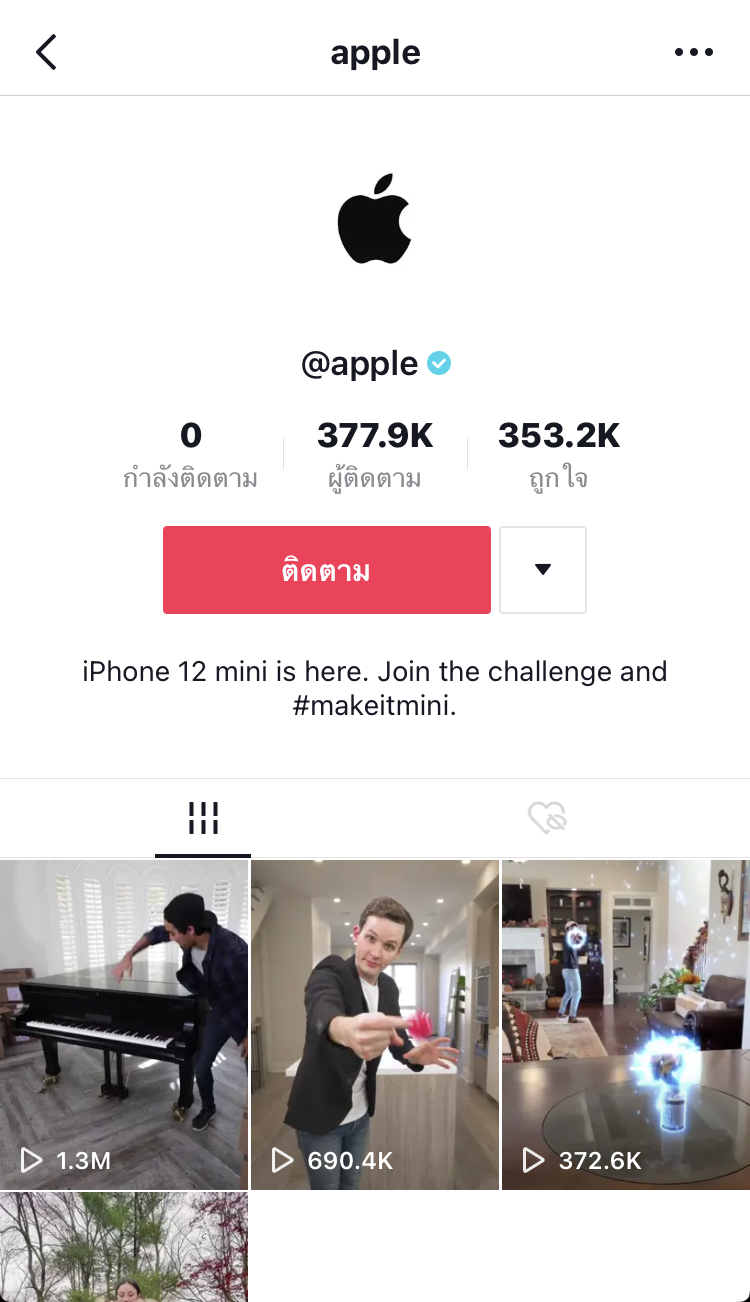Go back using the top-left arrow
750x1302 pixels.
(x=47, y=52)
